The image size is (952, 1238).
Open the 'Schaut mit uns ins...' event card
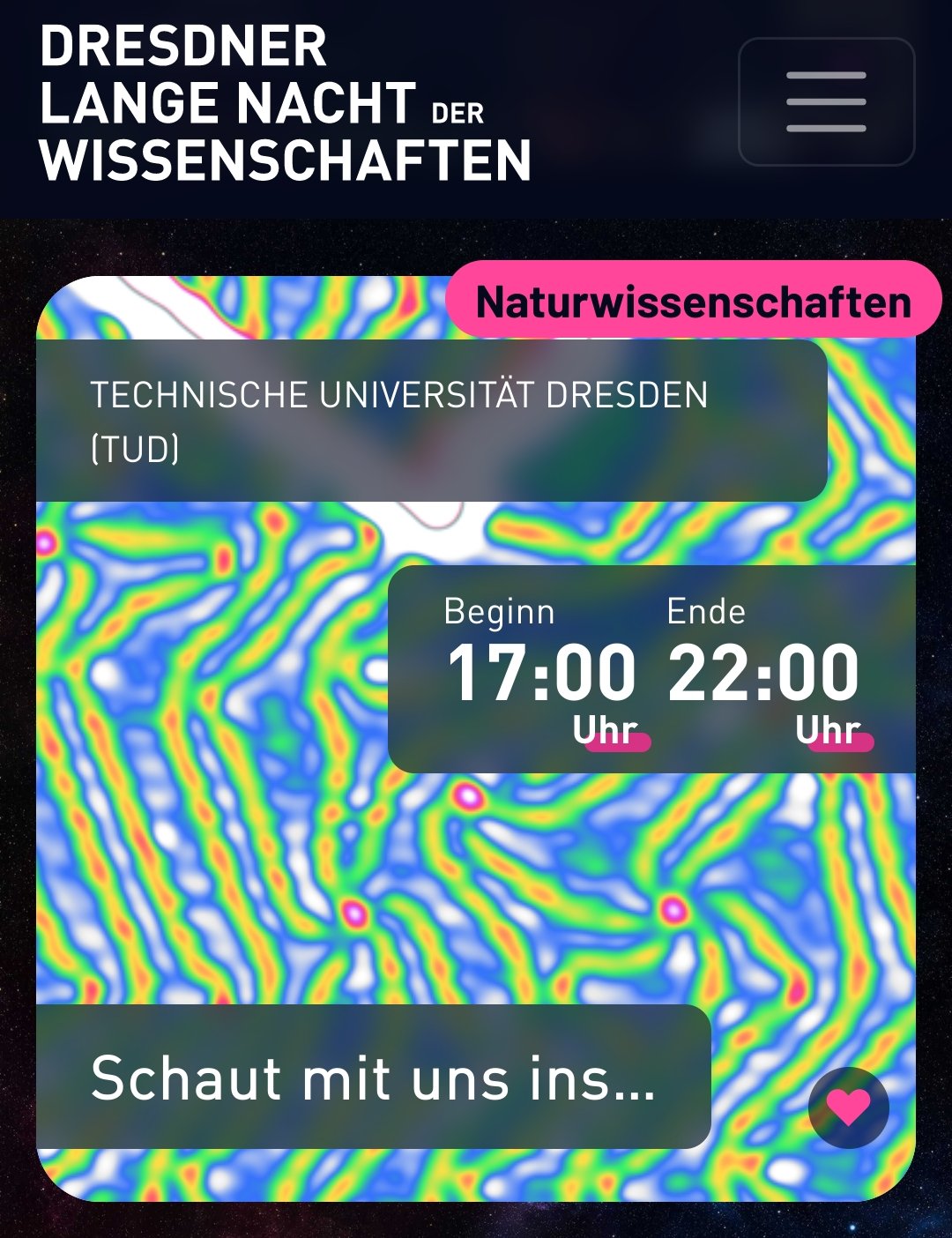point(373,1077)
